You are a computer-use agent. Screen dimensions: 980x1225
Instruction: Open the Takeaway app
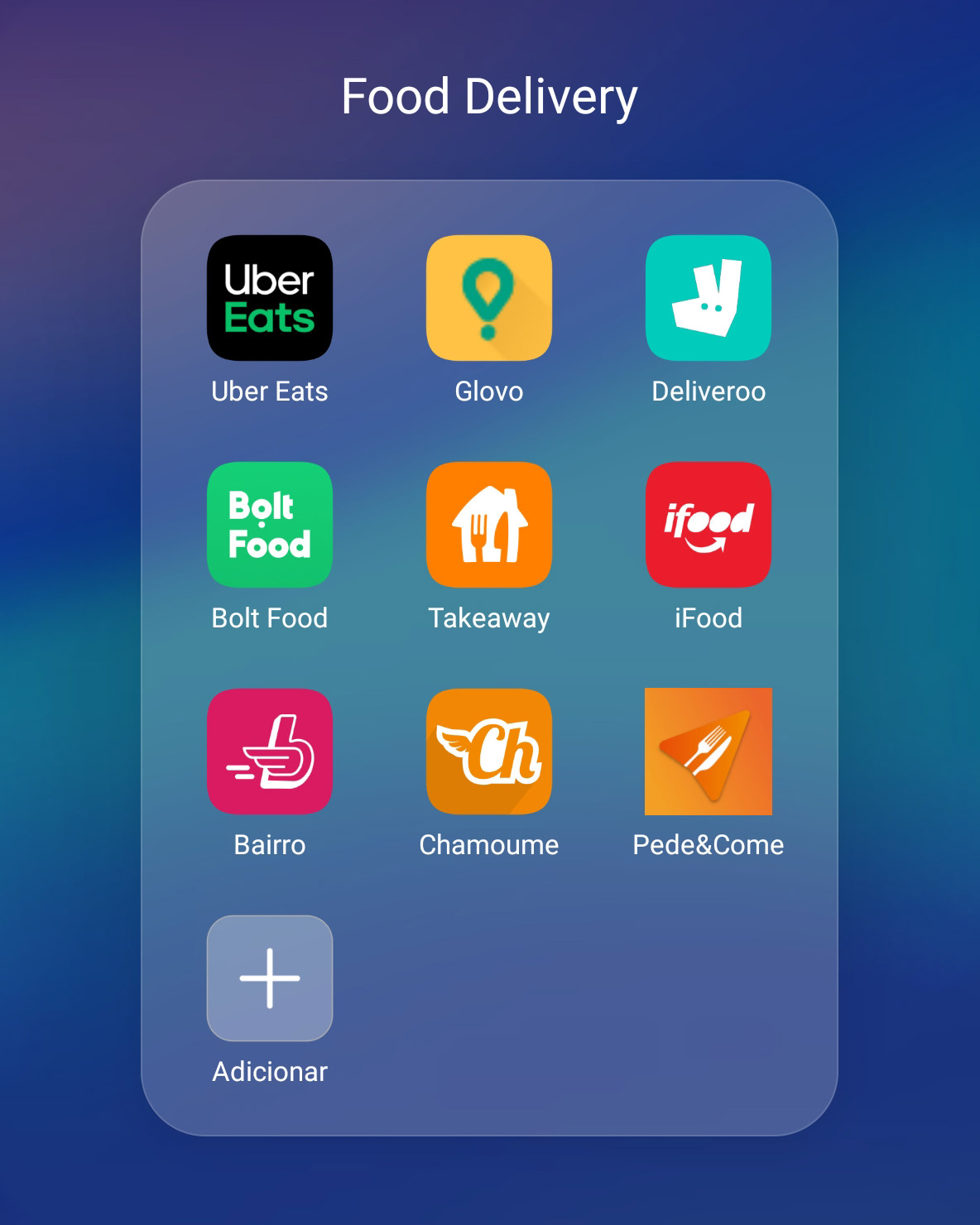[489, 525]
